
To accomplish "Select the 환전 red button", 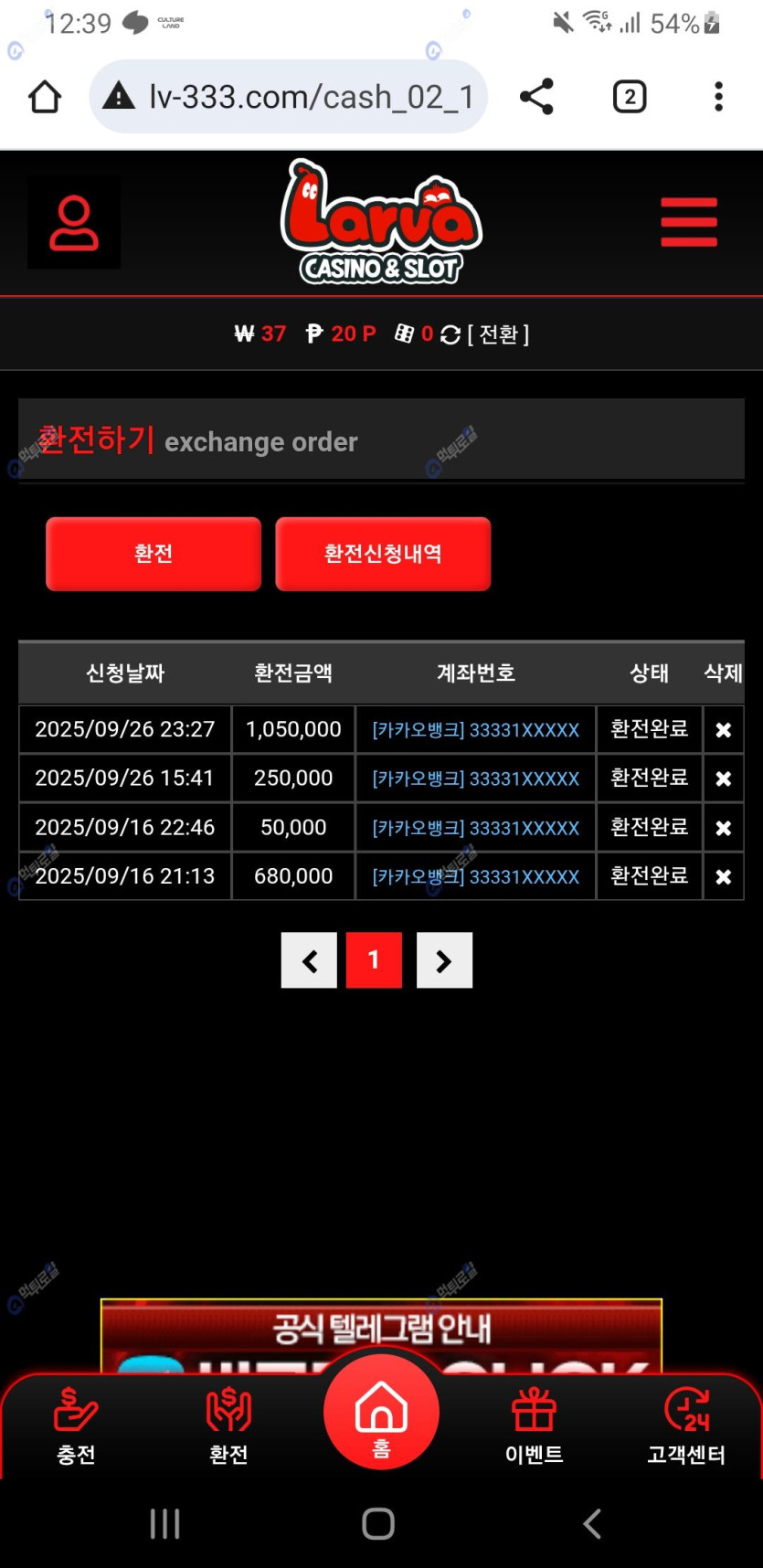I will pyautogui.click(x=154, y=554).
